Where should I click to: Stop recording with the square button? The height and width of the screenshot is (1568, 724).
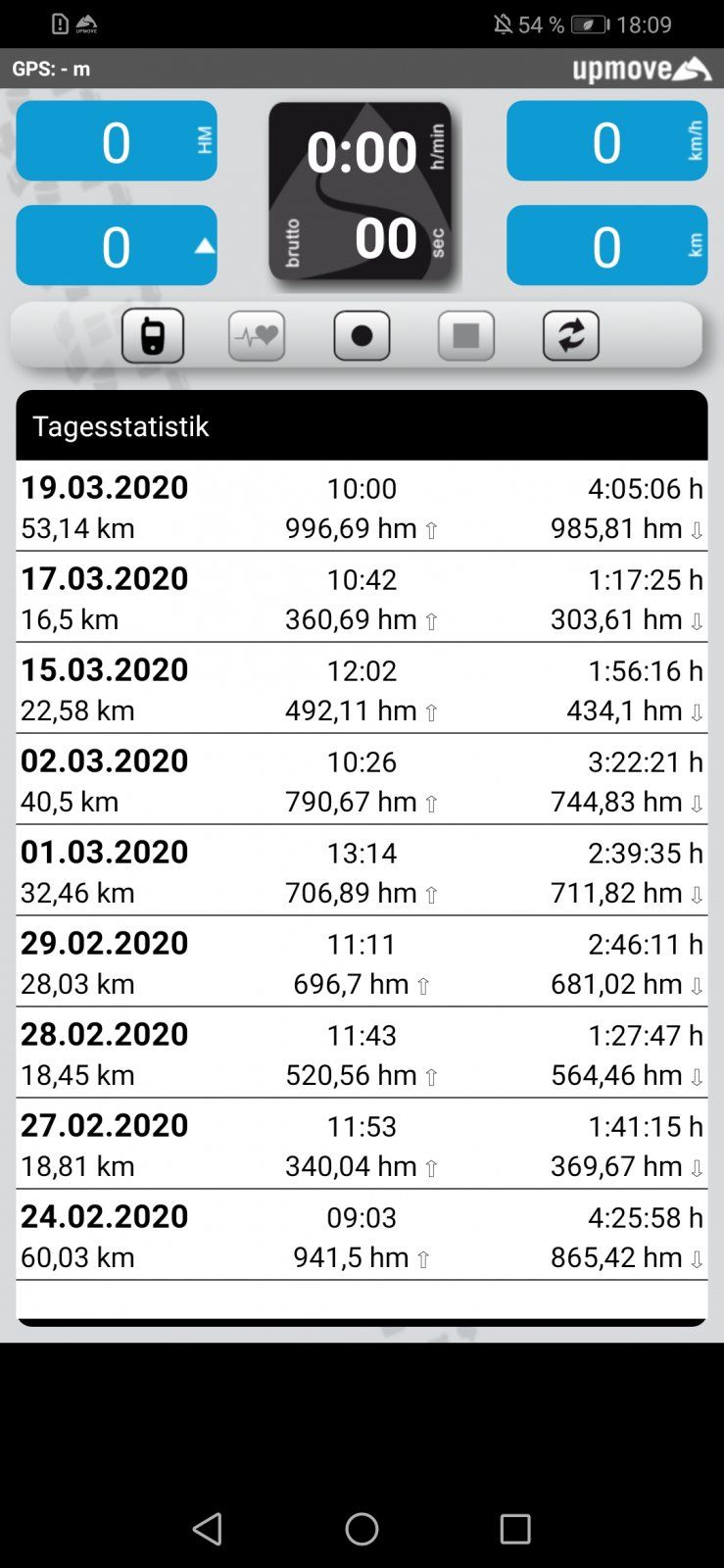pyautogui.click(x=466, y=336)
